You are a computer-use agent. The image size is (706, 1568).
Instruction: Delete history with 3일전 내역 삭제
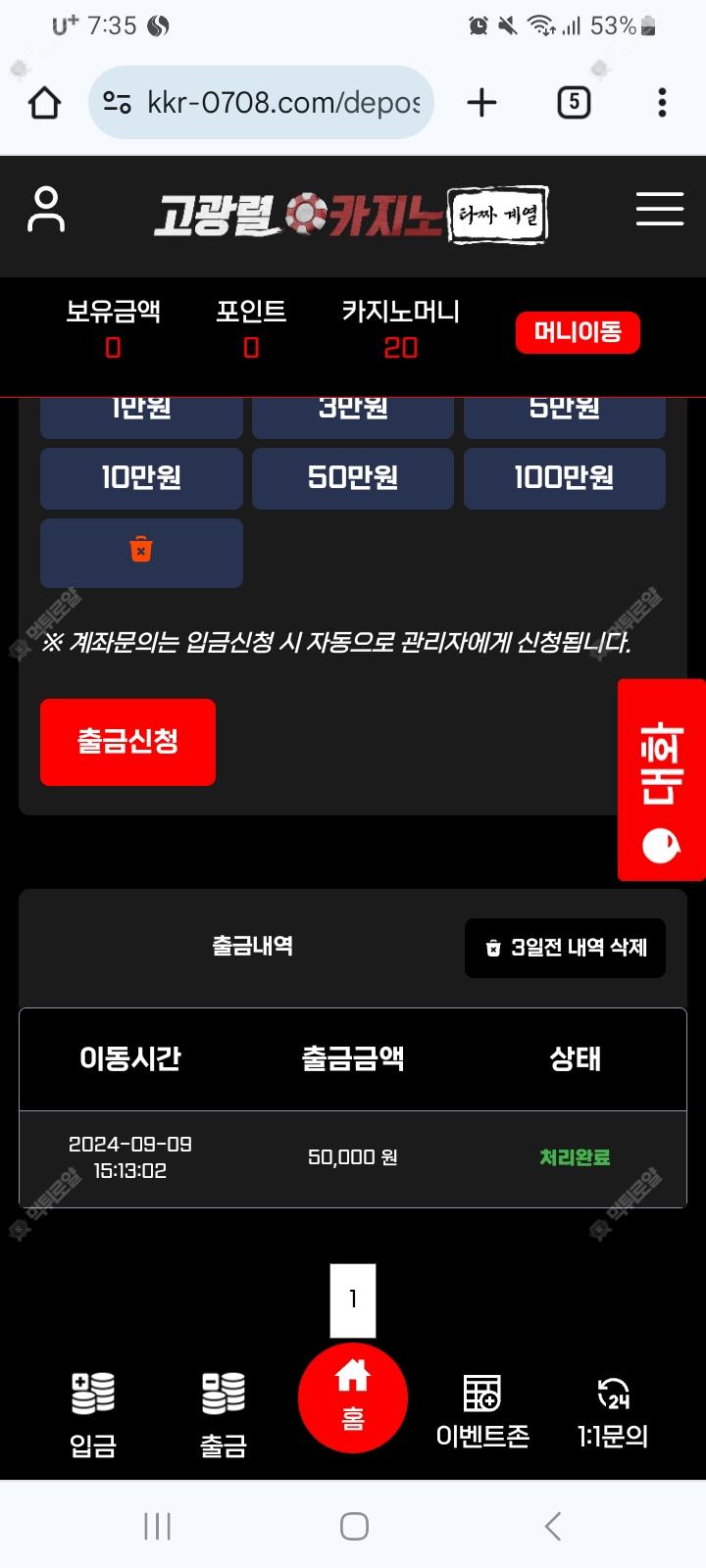pos(565,948)
